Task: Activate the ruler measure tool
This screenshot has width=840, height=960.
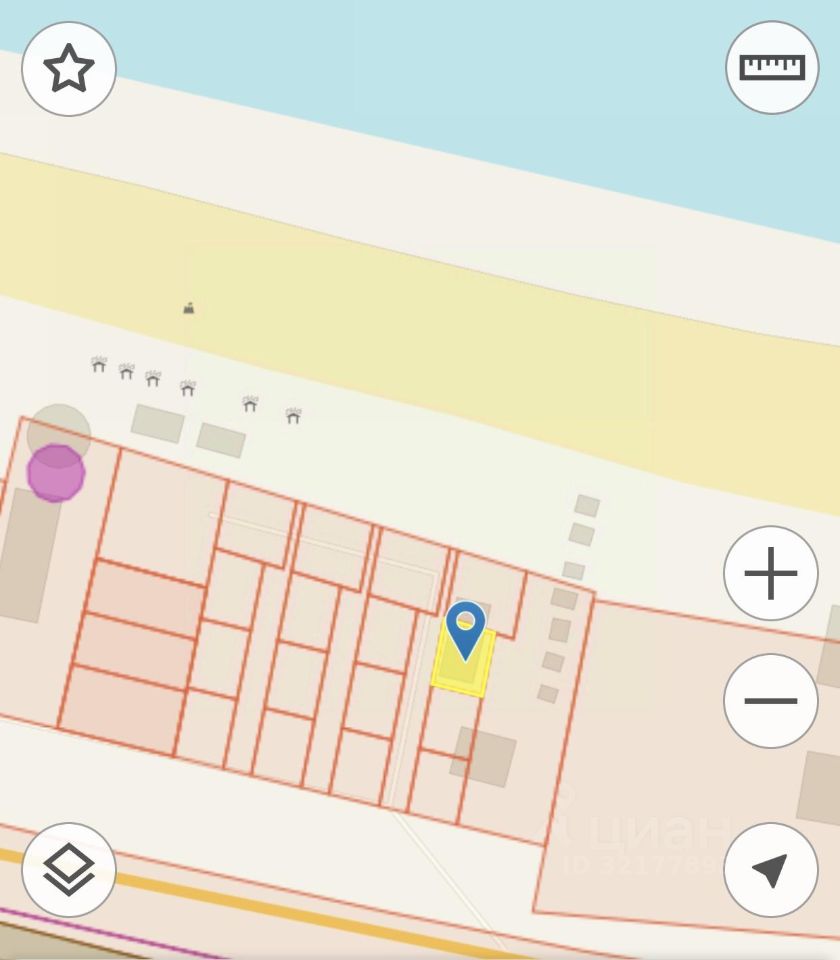Action: (772, 67)
